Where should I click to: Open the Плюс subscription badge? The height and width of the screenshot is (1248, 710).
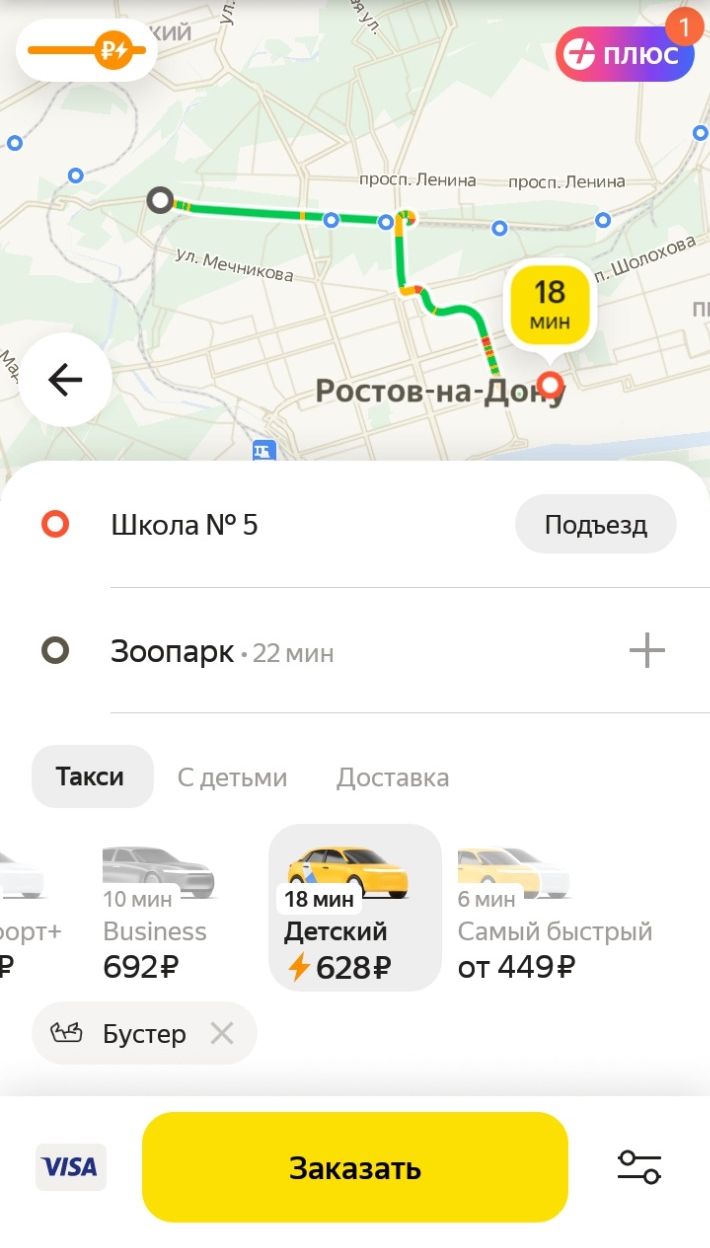[x=625, y=54]
